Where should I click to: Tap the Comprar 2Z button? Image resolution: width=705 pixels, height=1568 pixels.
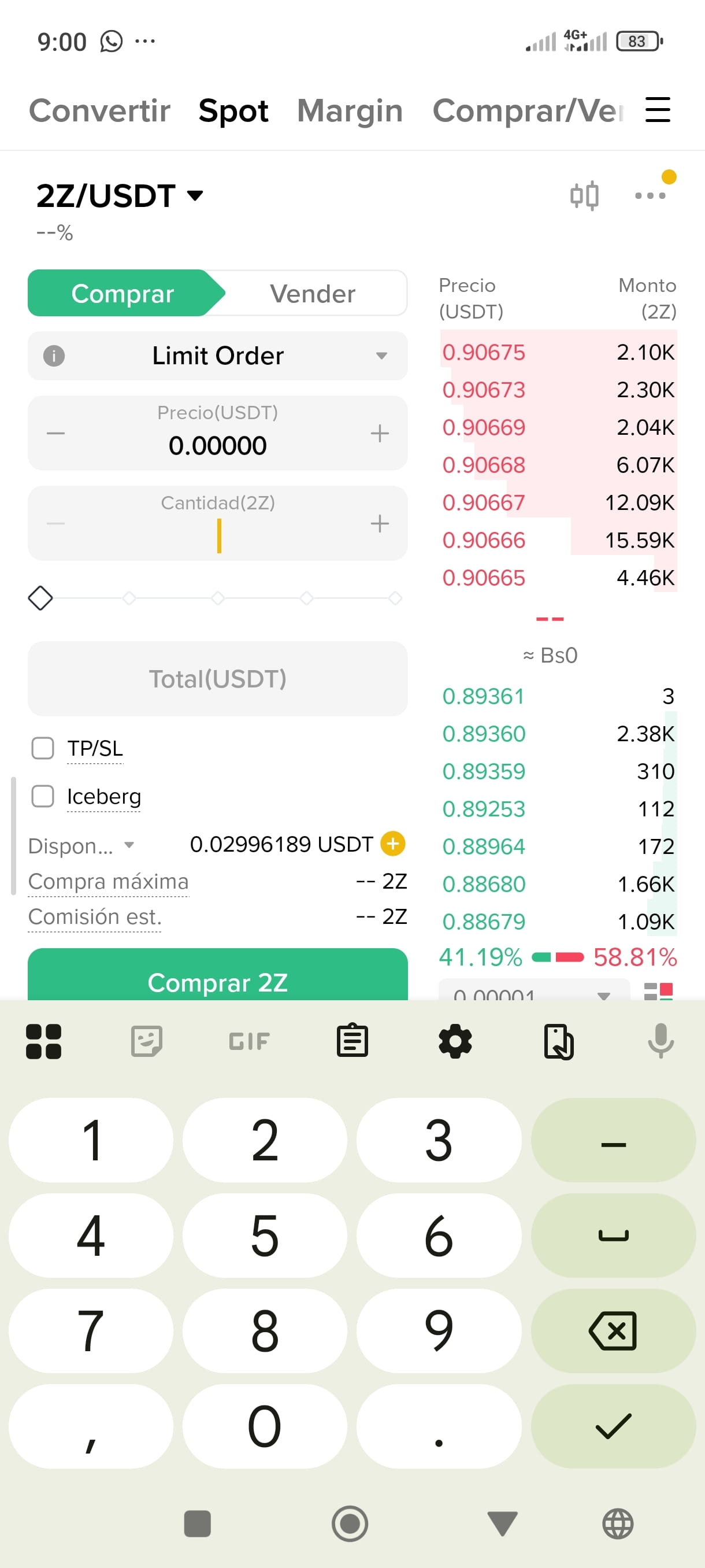[x=218, y=976]
